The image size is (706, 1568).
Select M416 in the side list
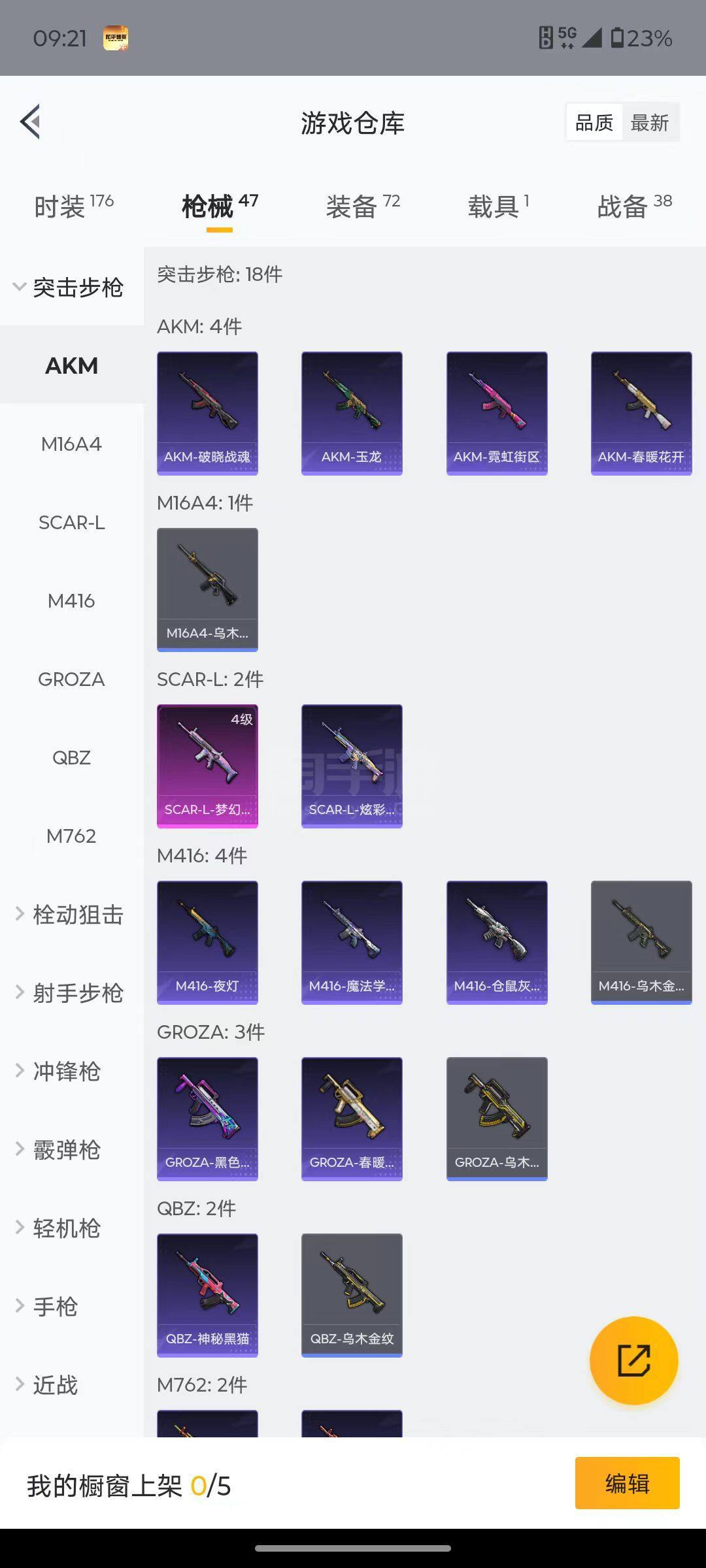[71, 600]
